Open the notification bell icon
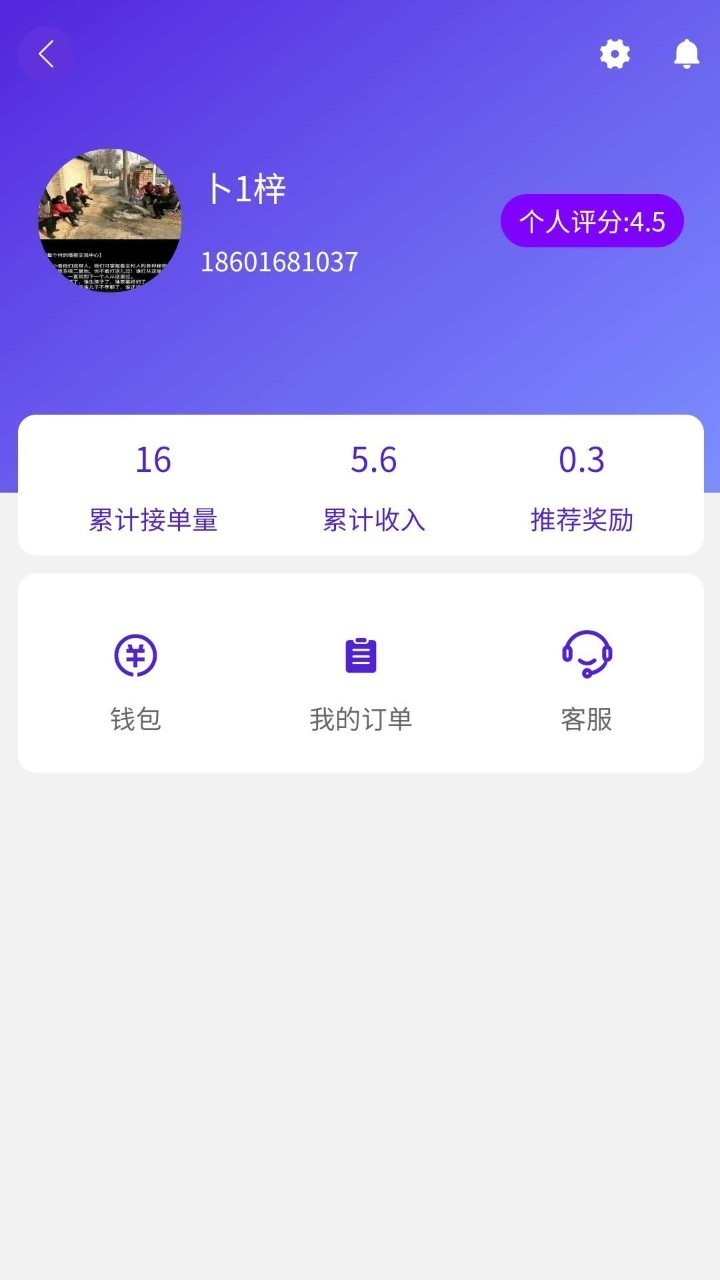720x1280 pixels. click(x=686, y=54)
